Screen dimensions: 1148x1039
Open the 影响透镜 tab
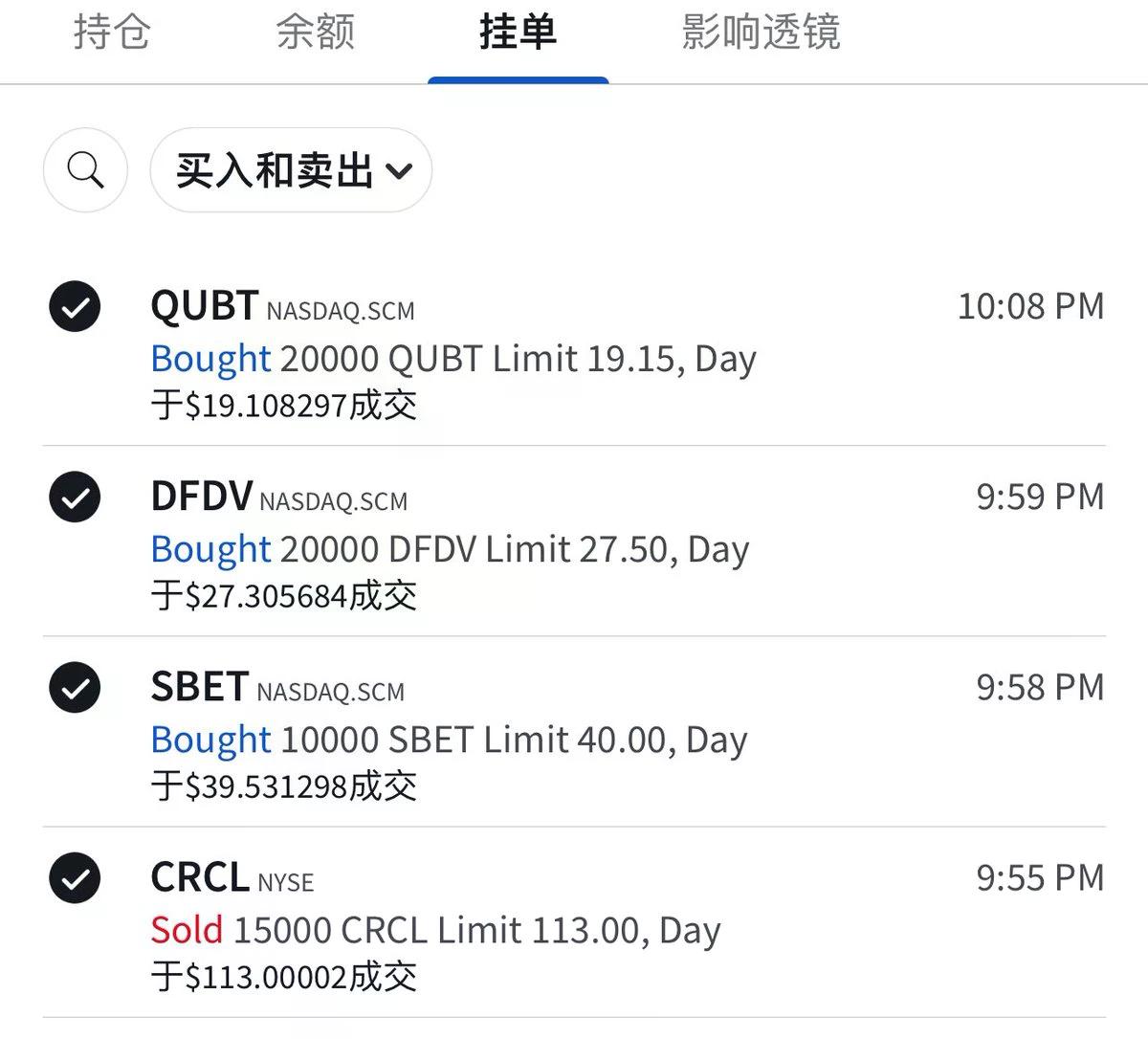point(761,33)
